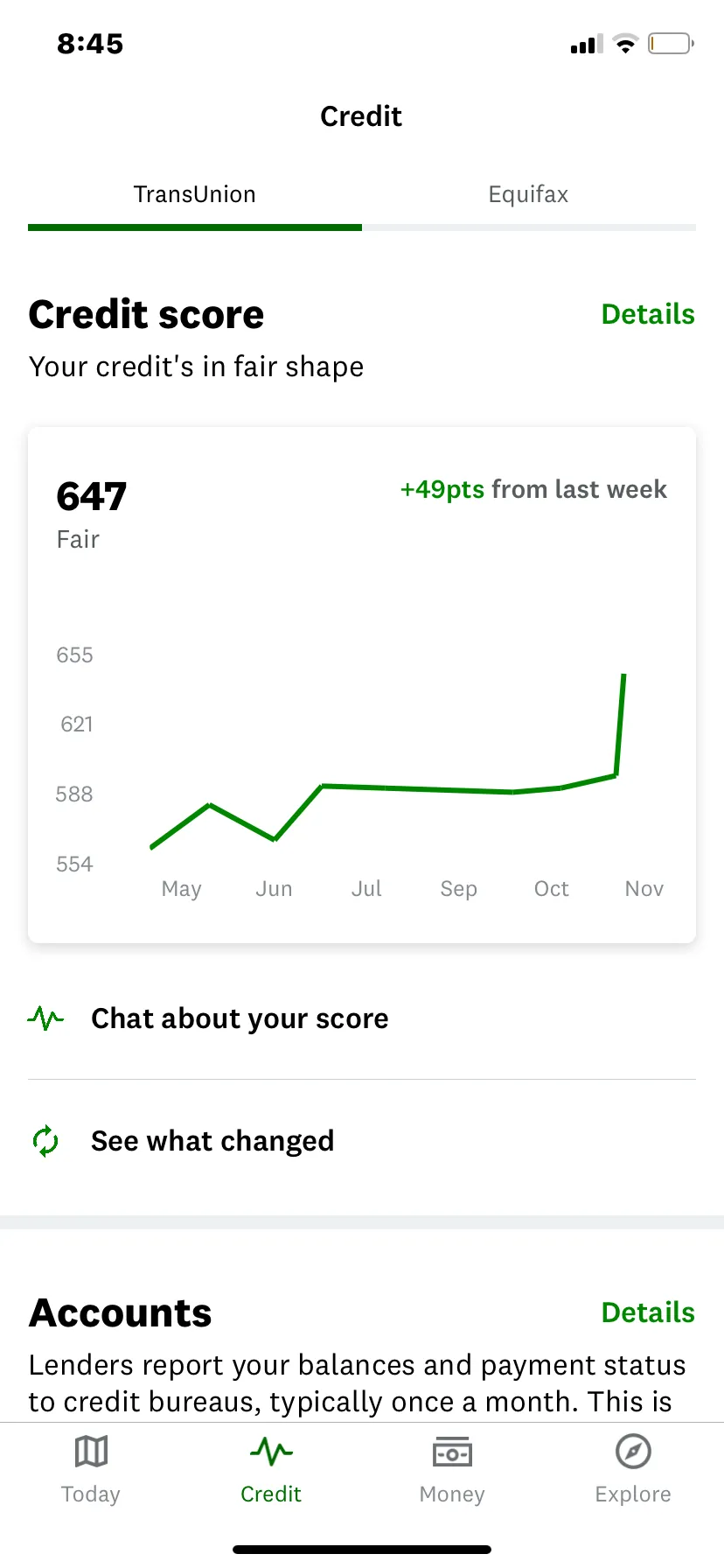Go to the Today tab
Image resolution: width=724 pixels, height=1568 pixels.
pos(91,1470)
